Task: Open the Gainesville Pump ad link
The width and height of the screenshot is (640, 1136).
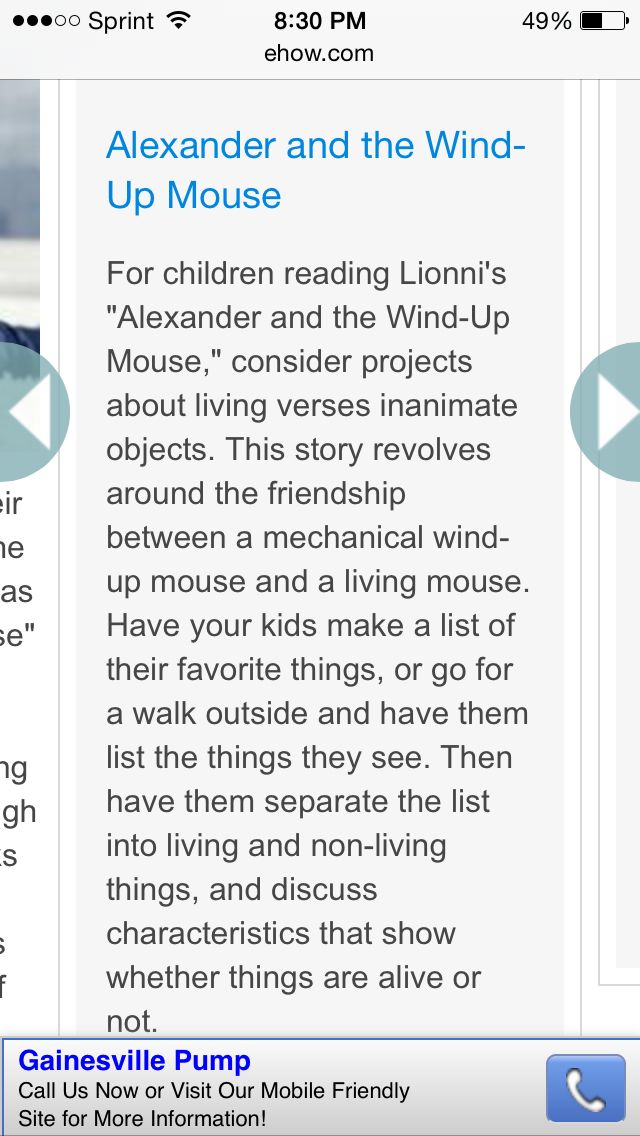Action: pyautogui.click(x=135, y=1061)
